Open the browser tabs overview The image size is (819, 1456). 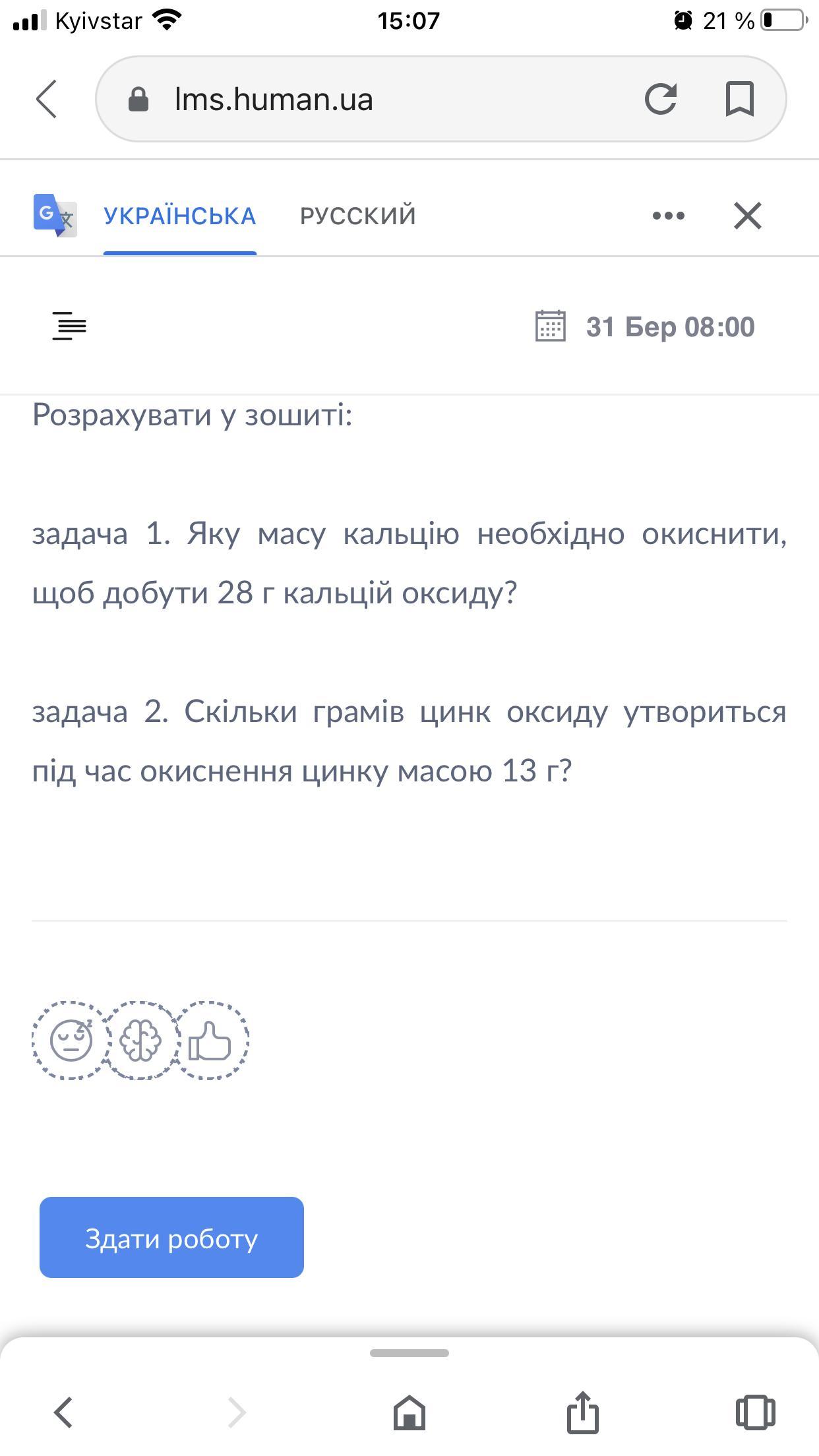pyautogui.click(x=755, y=1412)
